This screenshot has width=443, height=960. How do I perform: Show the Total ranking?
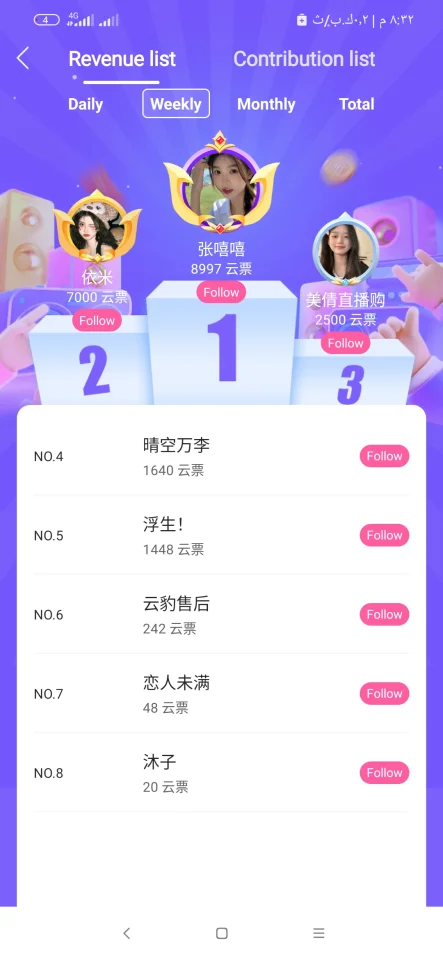click(x=357, y=104)
